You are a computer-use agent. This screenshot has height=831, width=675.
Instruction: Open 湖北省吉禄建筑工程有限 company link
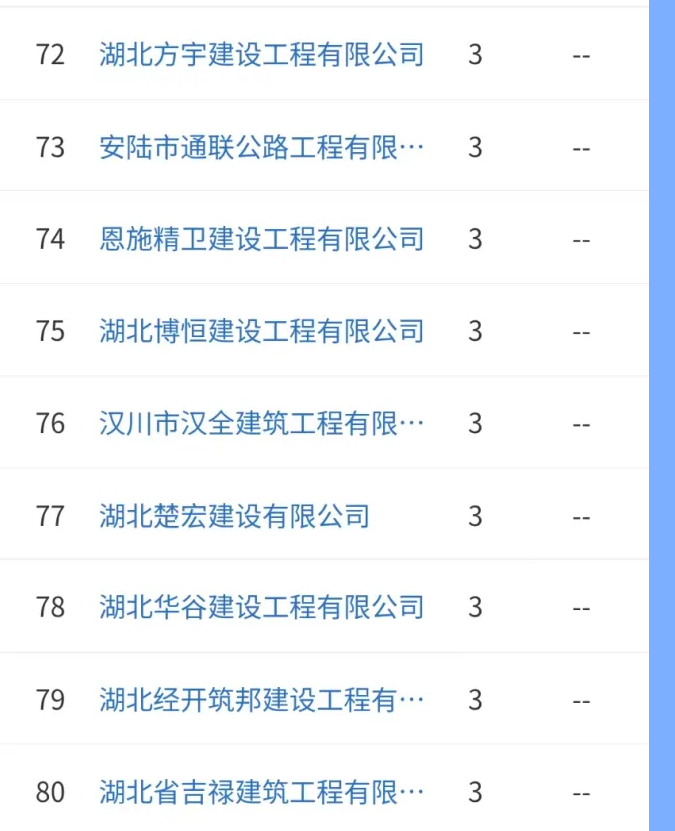click(x=262, y=792)
